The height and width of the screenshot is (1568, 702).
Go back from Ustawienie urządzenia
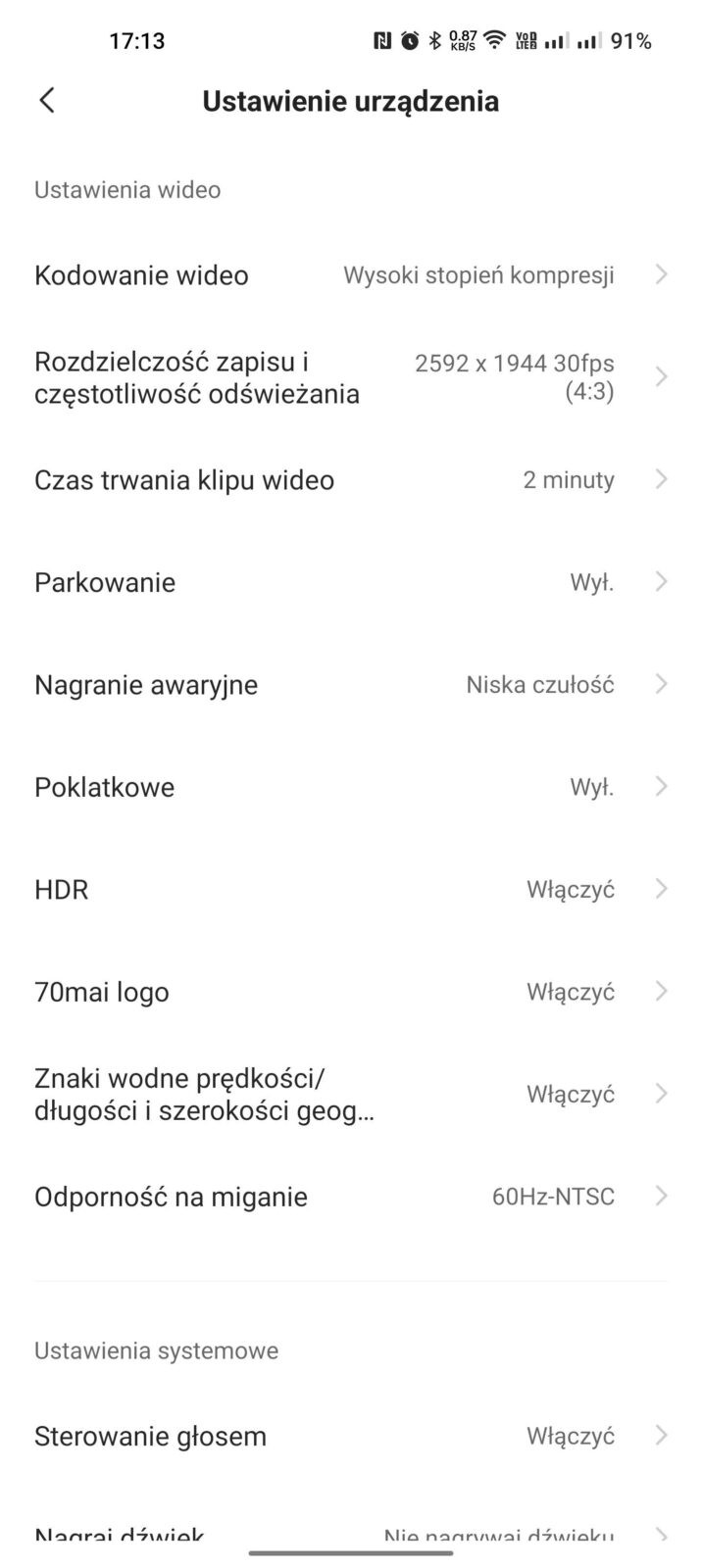[x=47, y=100]
